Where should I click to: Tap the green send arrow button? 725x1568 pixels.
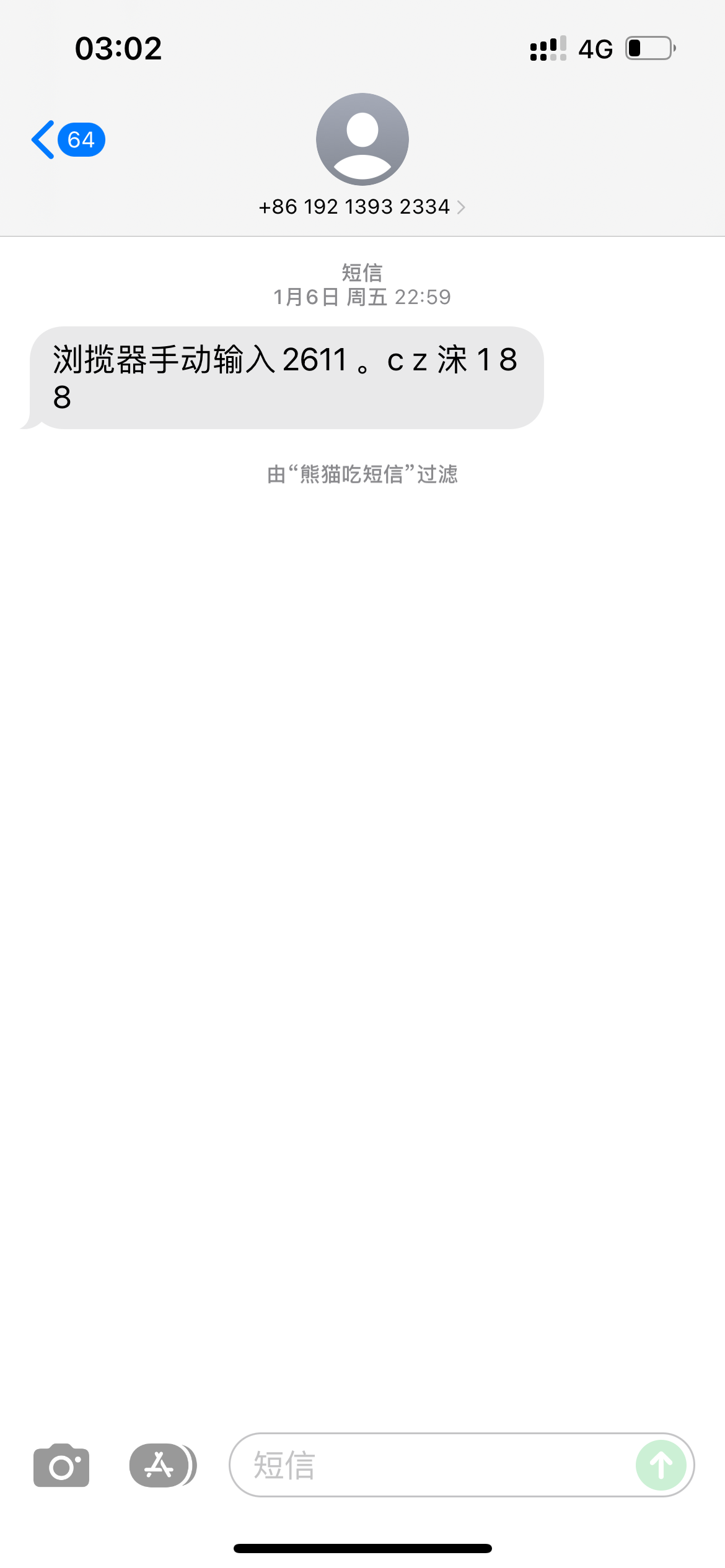coord(661,1466)
